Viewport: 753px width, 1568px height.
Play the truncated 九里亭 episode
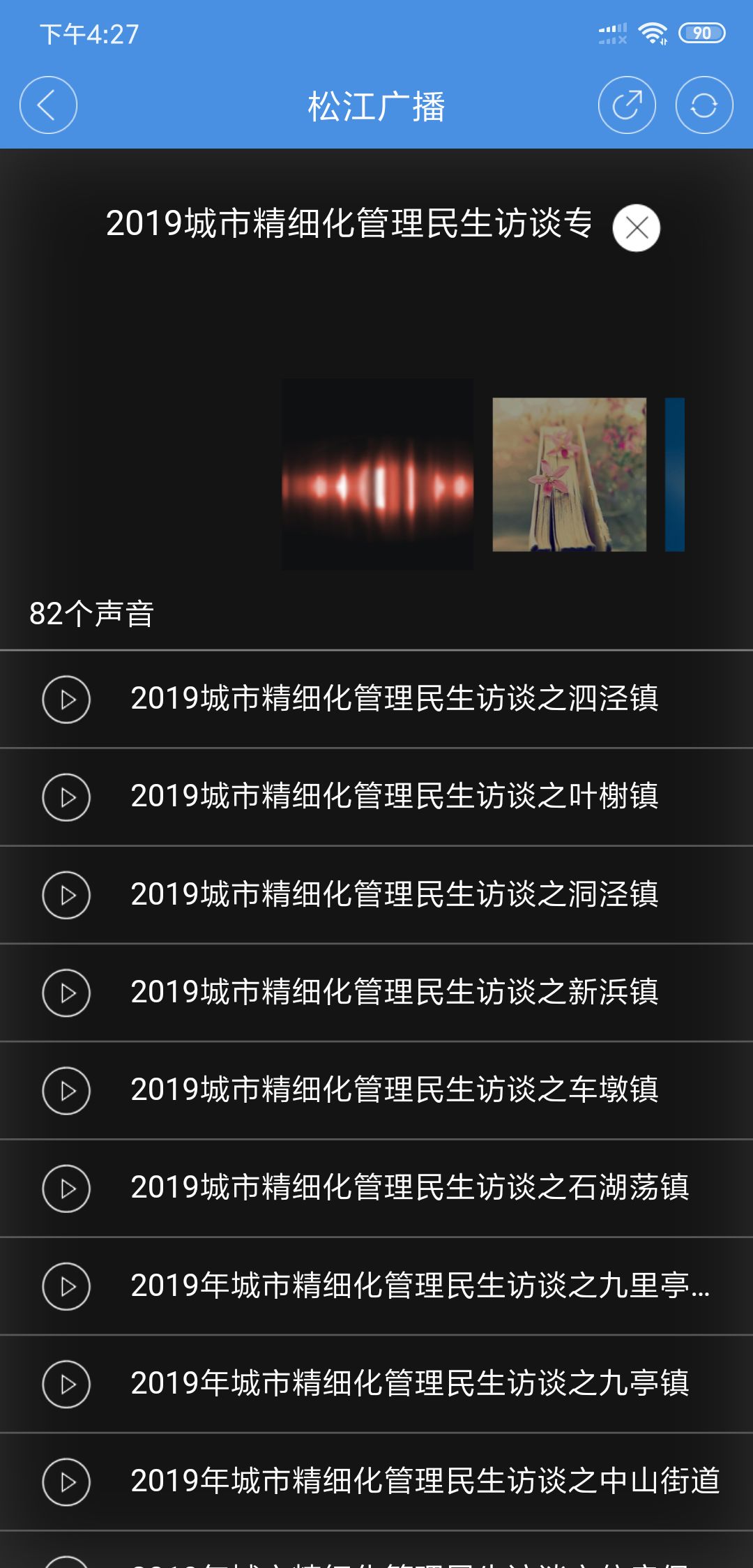[x=66, y=1286]
